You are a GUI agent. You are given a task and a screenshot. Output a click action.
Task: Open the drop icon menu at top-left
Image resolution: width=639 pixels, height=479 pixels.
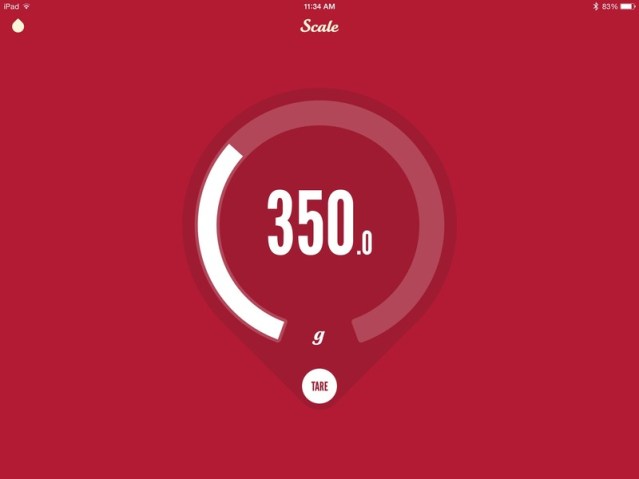tap(18, 26)
